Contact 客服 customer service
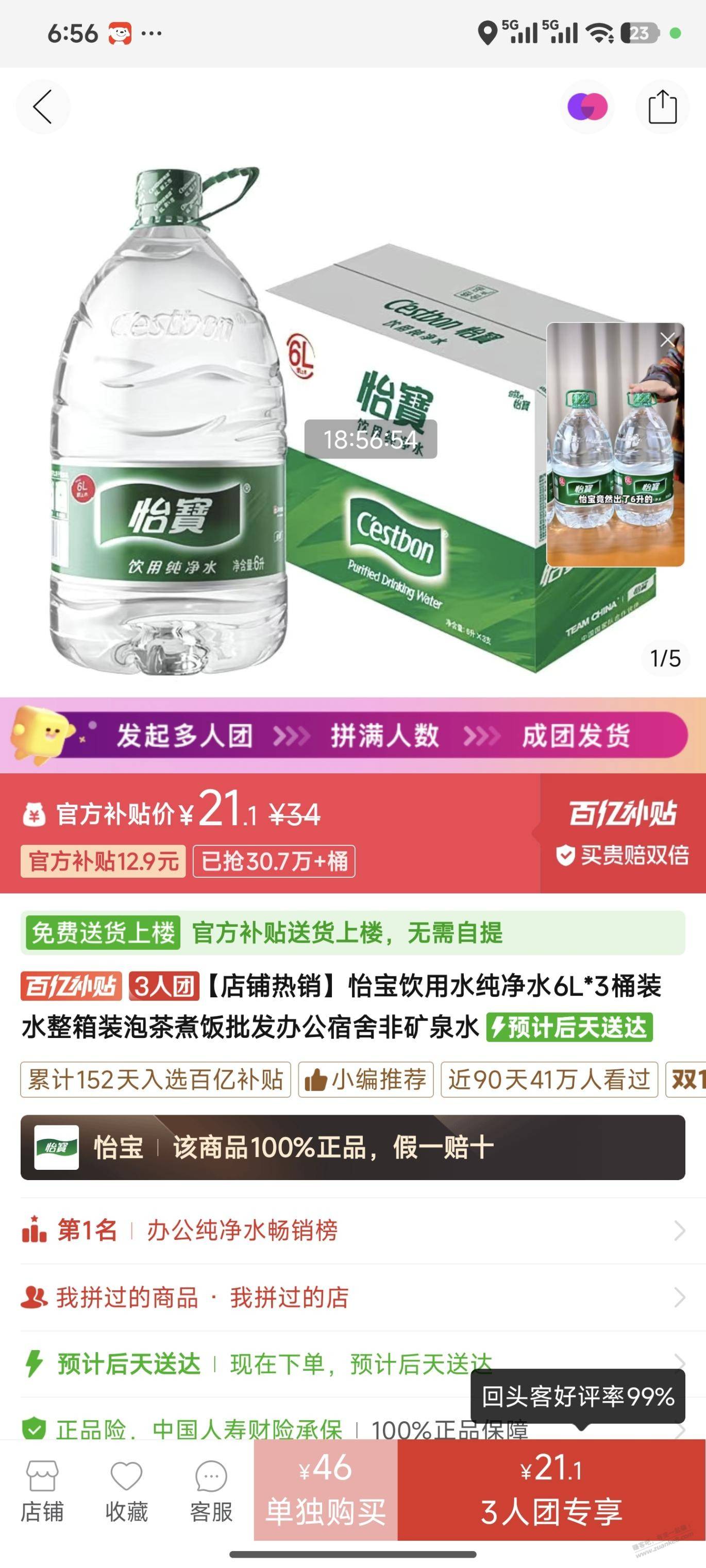This screenshot has height=1568, width=706. coord(211,1491)
